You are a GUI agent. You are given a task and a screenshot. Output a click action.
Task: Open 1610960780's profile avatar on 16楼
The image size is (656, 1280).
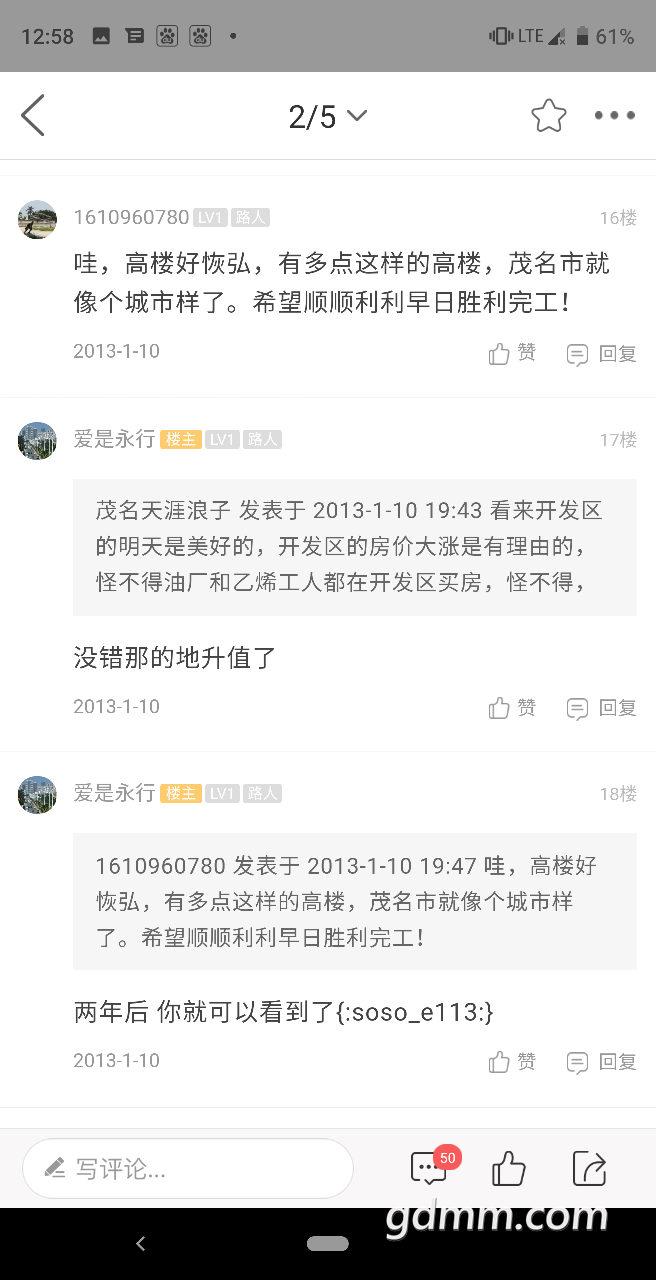pos(37,219)
